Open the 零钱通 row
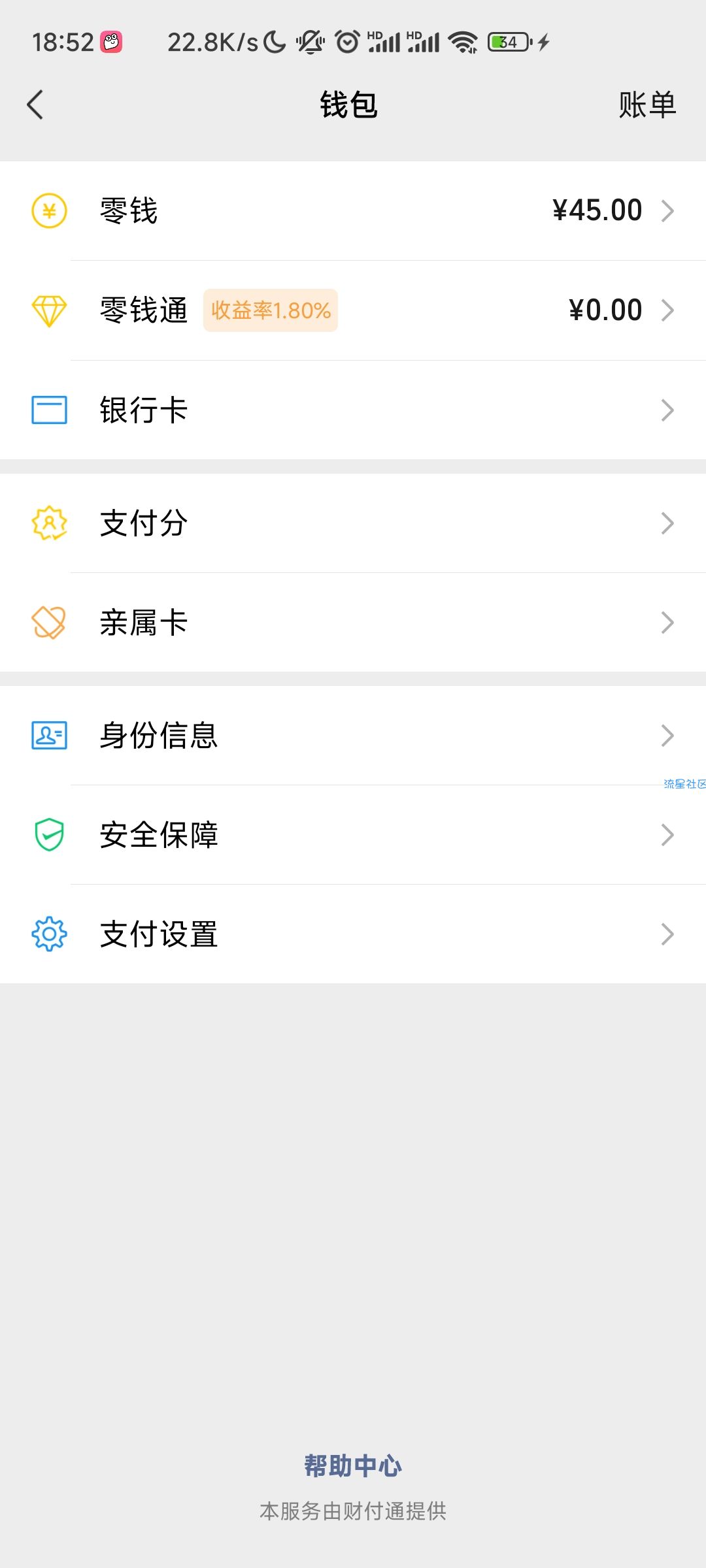This screenshot has width=706, height=1568. (353, 310)
